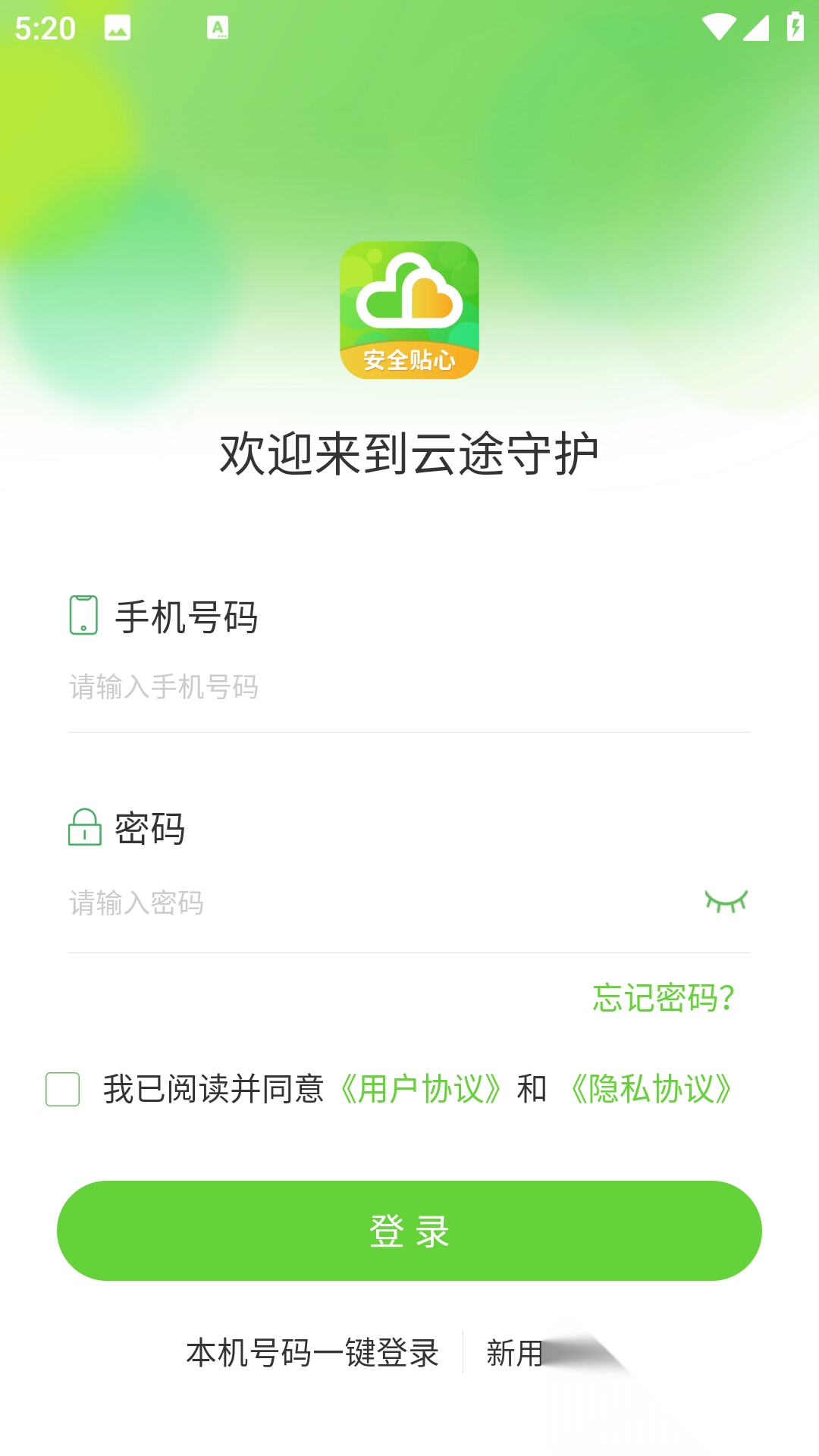This screenshot has height=1456, width=819.
Task: Click the phone icon beside 手机号码 label
Action: coord(83,616)
